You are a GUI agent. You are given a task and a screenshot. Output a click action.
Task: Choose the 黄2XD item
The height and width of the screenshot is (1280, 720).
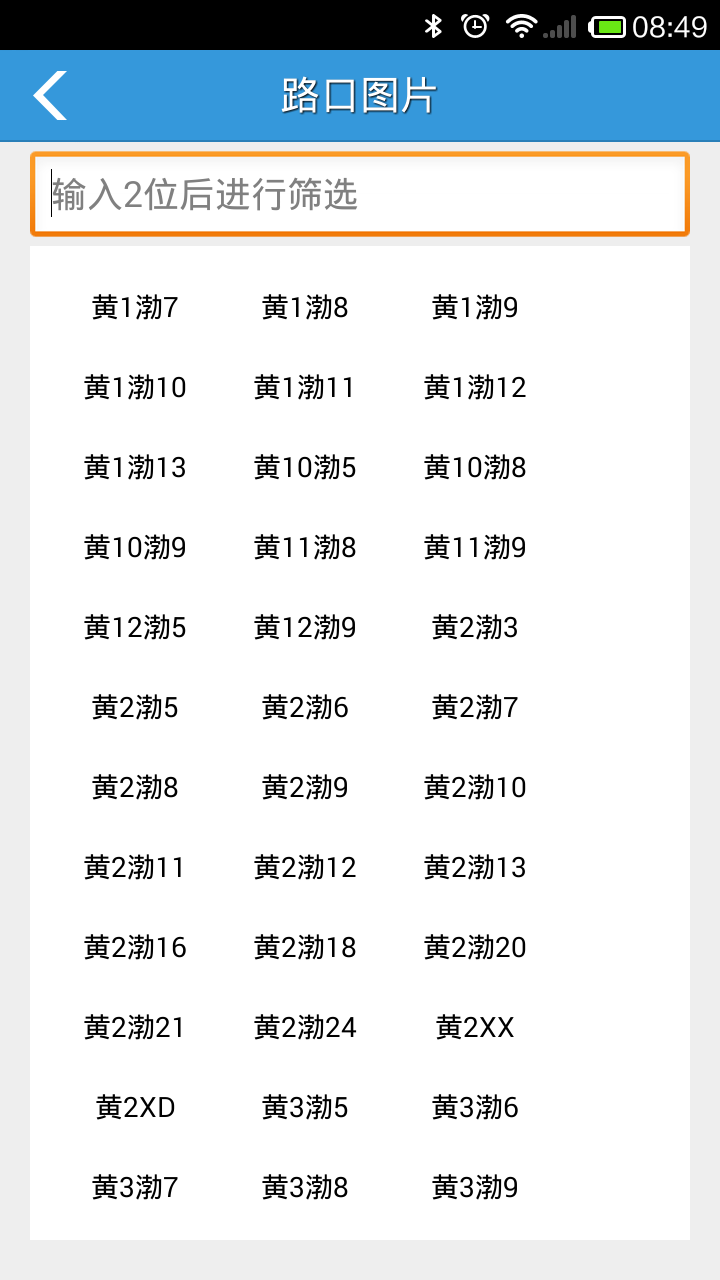point(135,1107)
